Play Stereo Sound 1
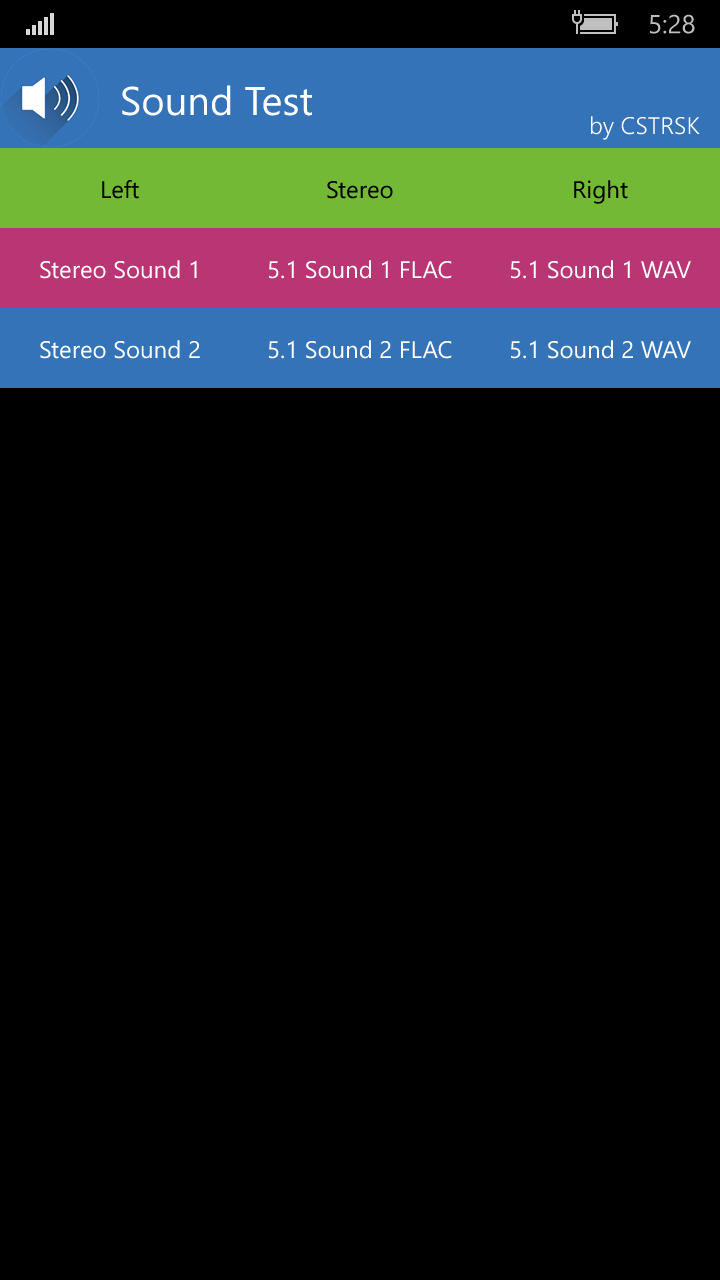This screenshot has width=720, height=1280. (x=119, y=269)
